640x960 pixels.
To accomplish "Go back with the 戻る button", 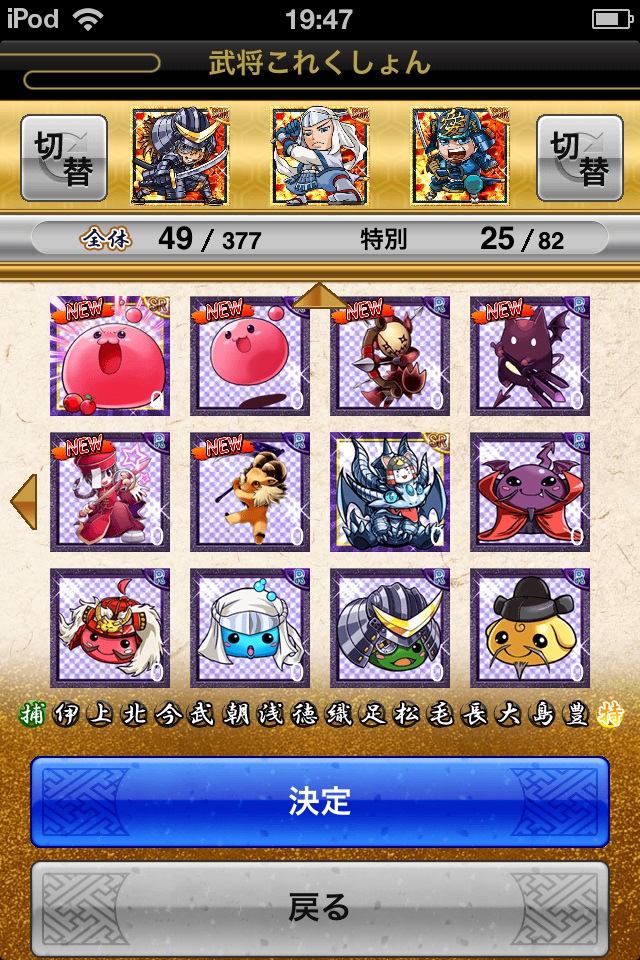I will [320, 907].
